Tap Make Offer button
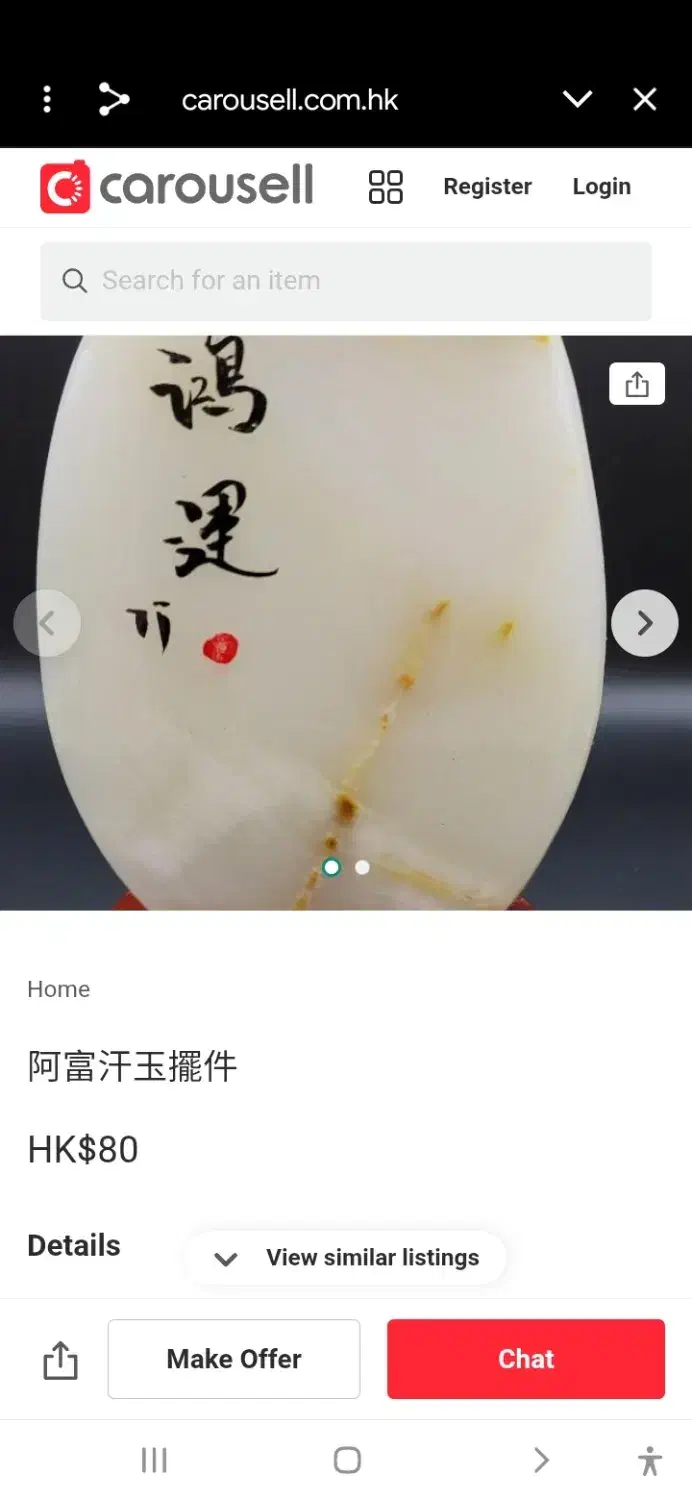Image resolution: width=692 pixels, height=1500 pixels. (234, 1359)
